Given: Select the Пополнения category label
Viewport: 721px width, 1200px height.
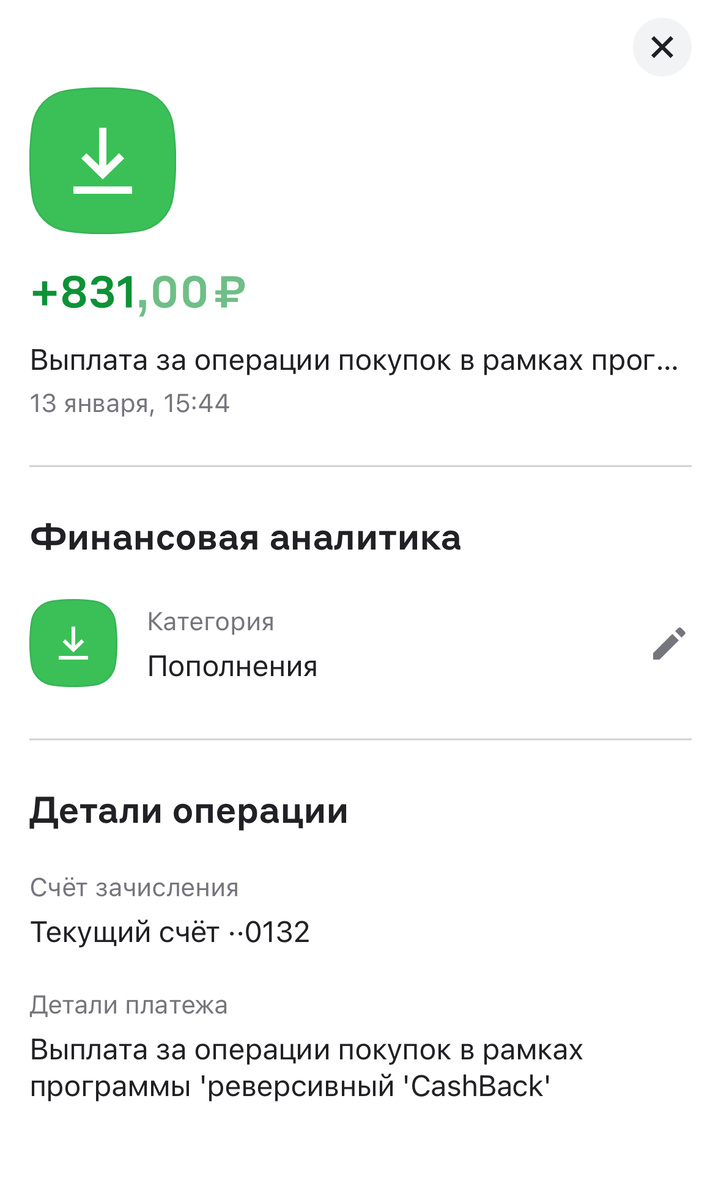Looking at the screenshot, I should (233, 666).
